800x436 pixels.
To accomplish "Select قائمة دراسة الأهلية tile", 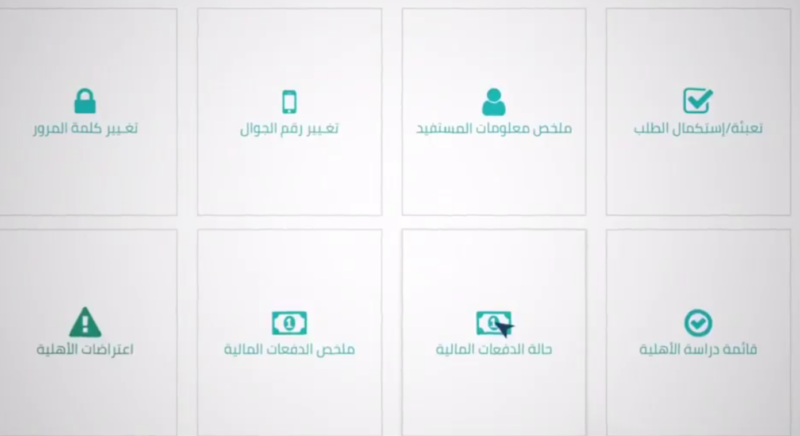I will pyautogui.click(x=698, y=333).
